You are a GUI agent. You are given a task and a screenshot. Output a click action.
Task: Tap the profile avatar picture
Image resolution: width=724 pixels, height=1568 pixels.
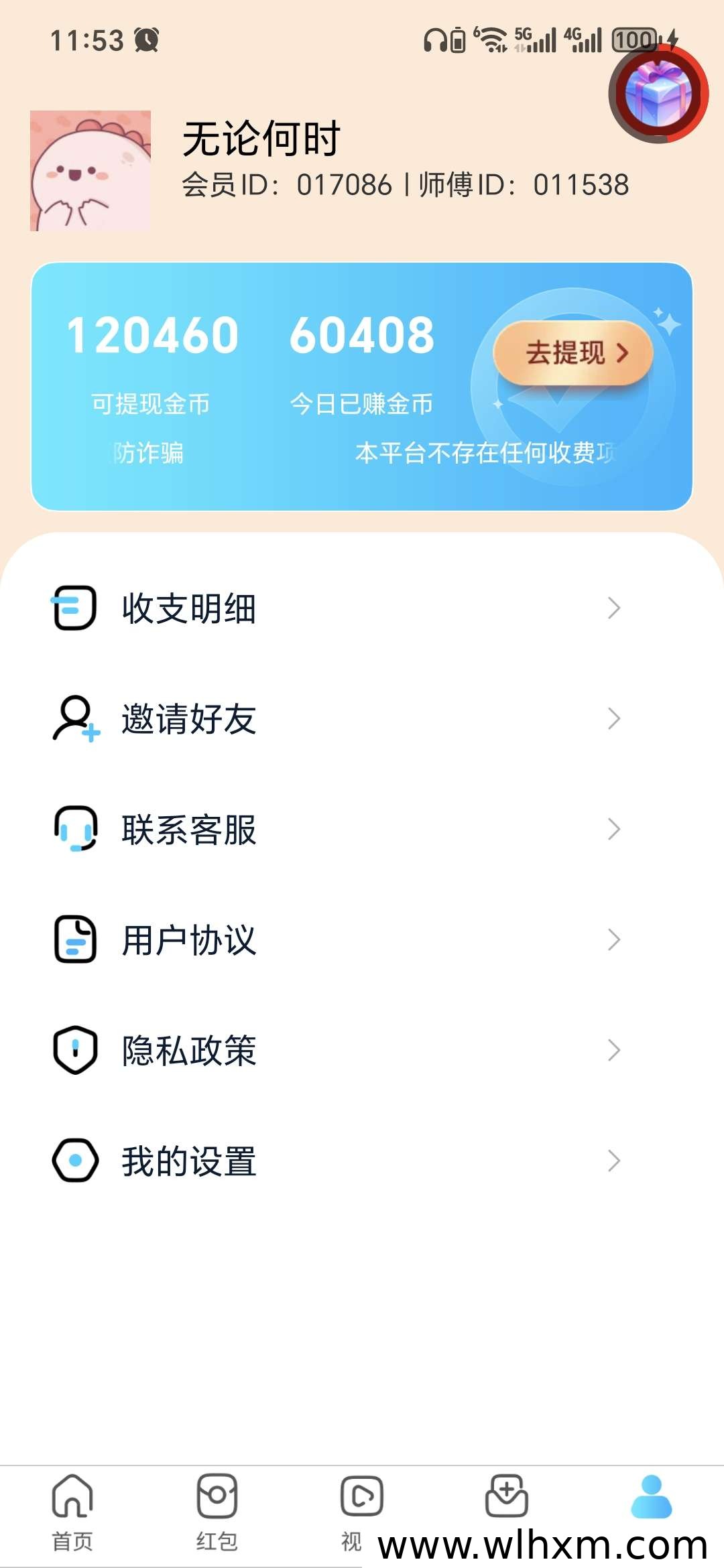(90, 171)
